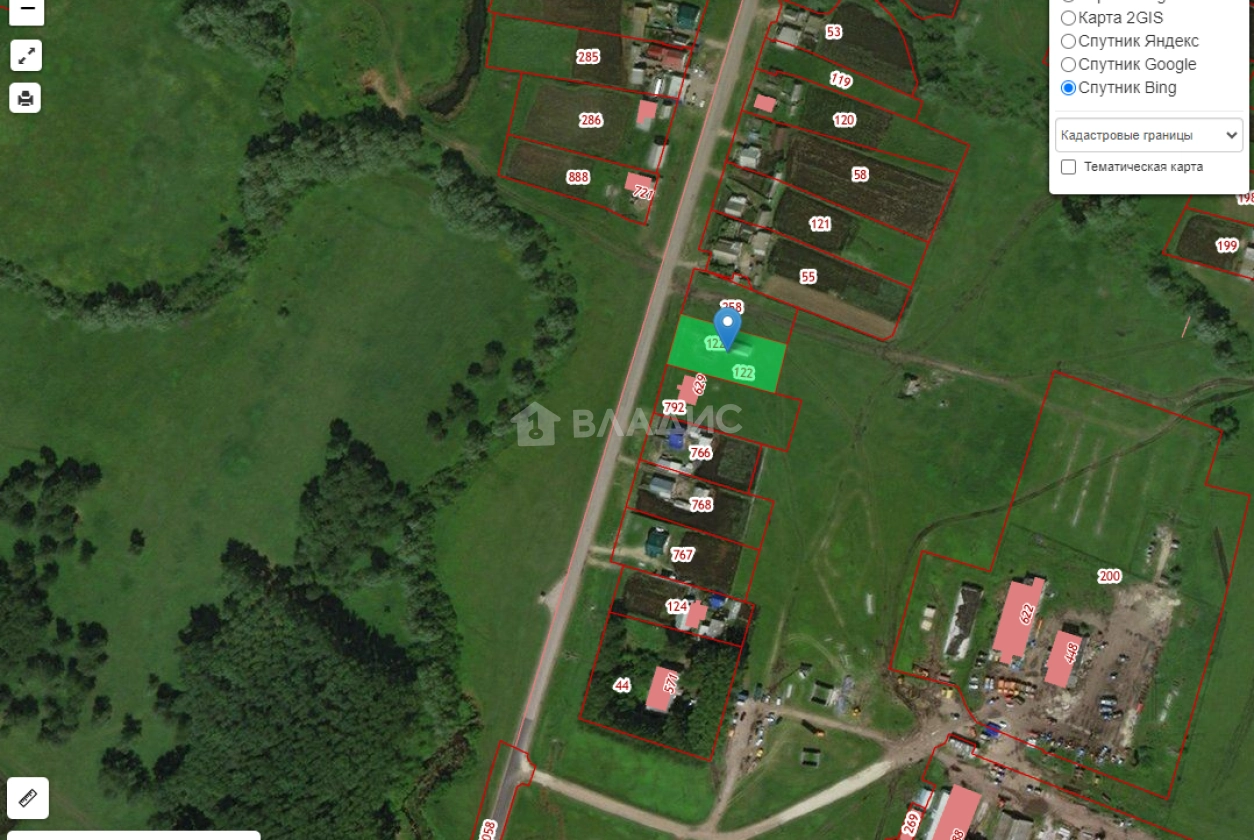Zoom out the map with minus button
The width and height of the screenshot is (1254, 840).
(x=26, y=10)
